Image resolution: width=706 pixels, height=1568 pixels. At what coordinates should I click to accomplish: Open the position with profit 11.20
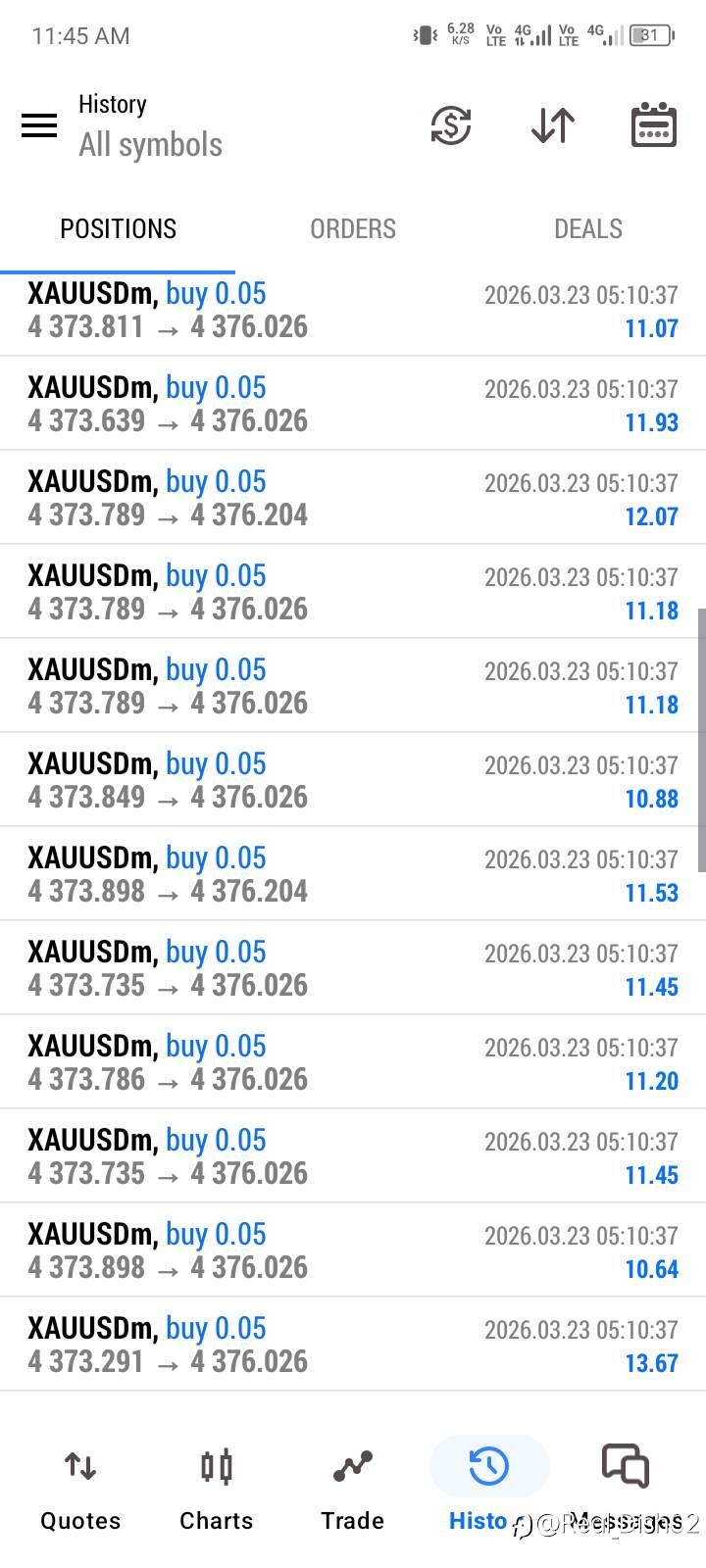tap(353, 1062)
